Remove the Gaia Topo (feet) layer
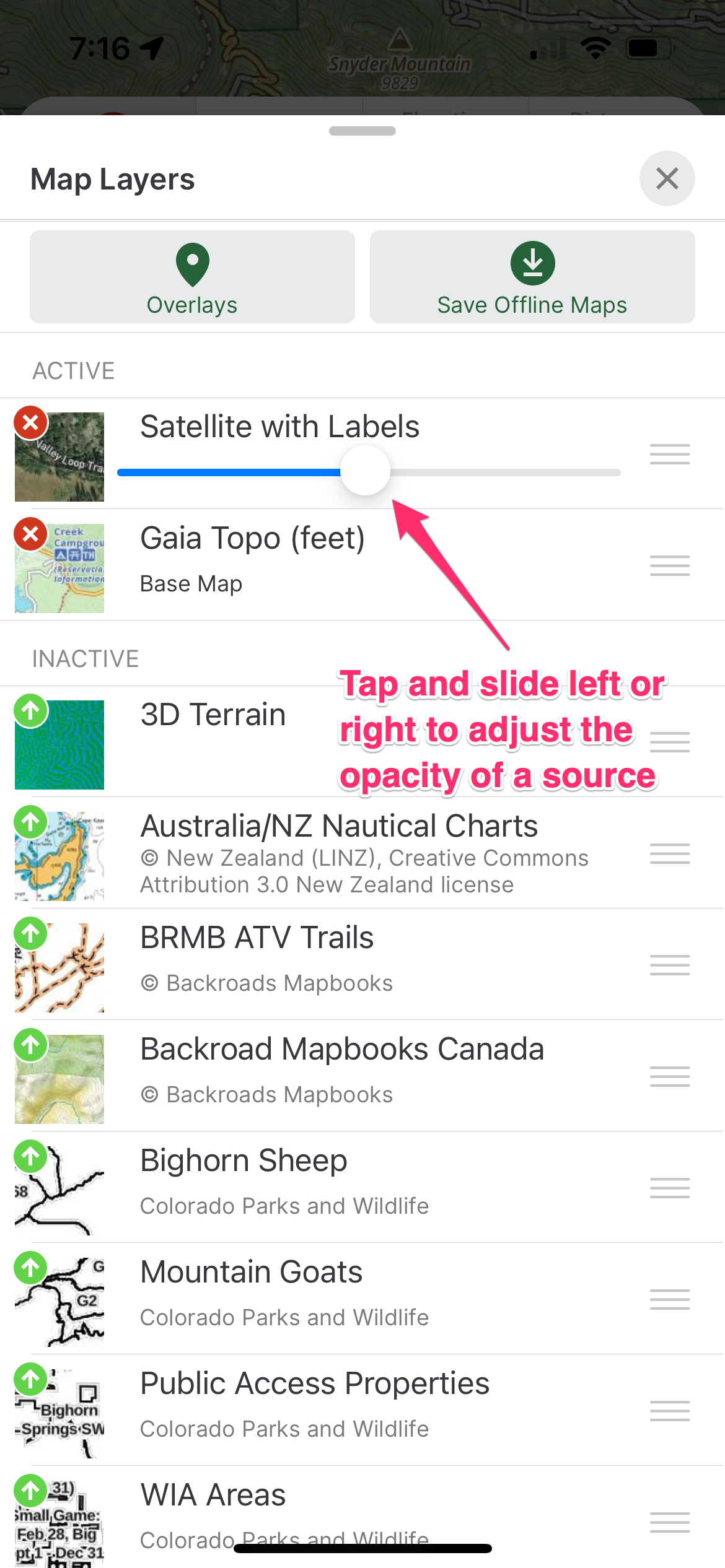 (30, 534)
